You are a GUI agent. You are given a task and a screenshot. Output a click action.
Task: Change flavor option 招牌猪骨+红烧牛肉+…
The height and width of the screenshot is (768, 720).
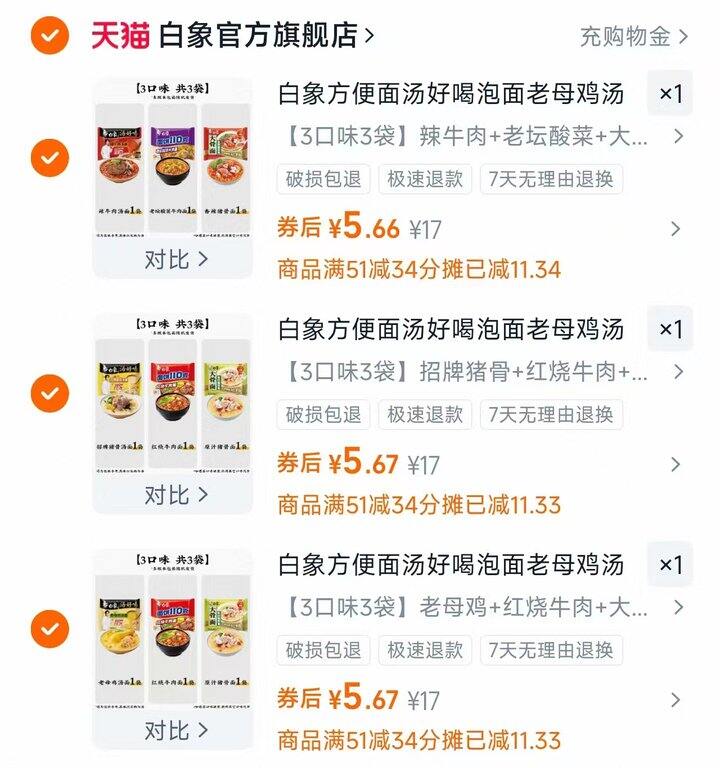(480, 372)
